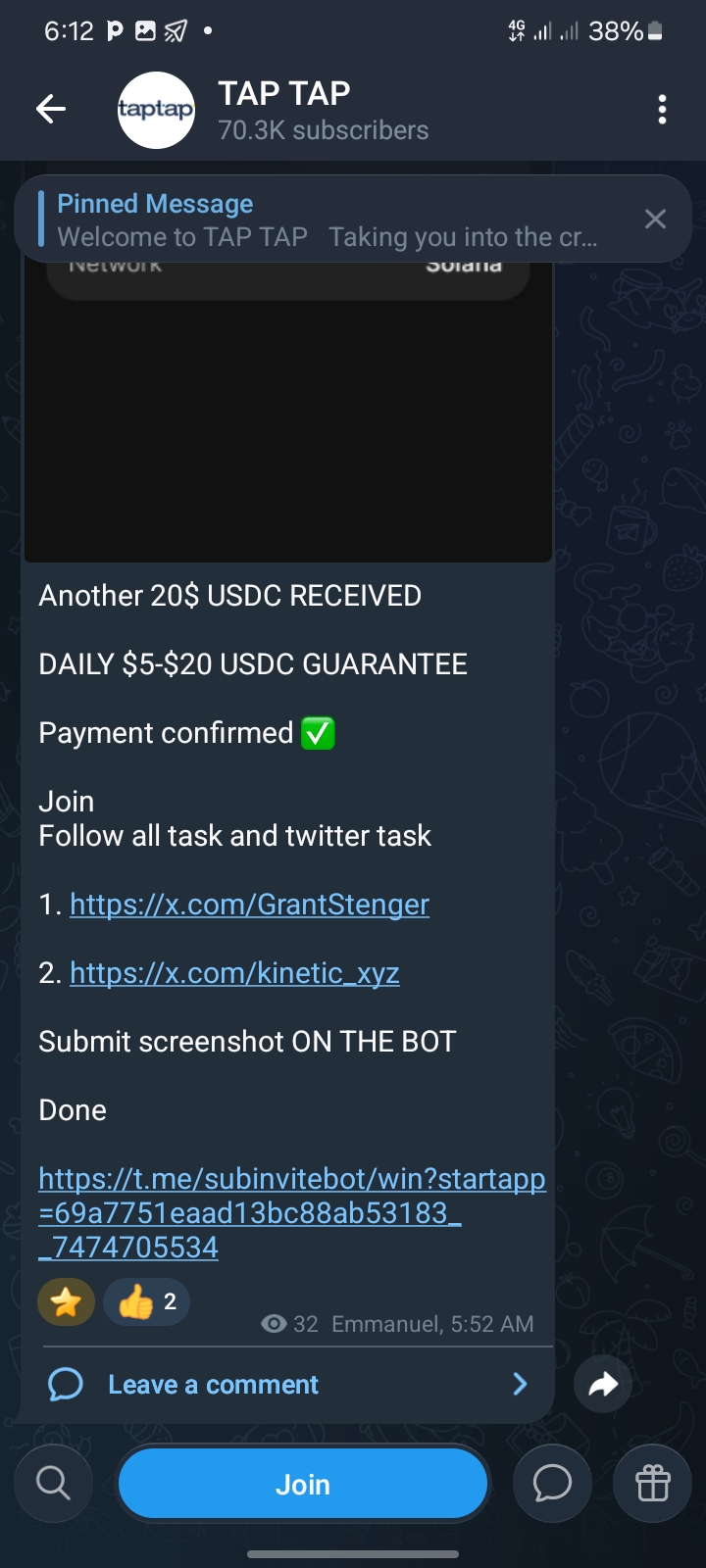Viewport: 706px width, 1568px height.
Task: Open the three-dot overflow menu
Action: coord(663,109)
